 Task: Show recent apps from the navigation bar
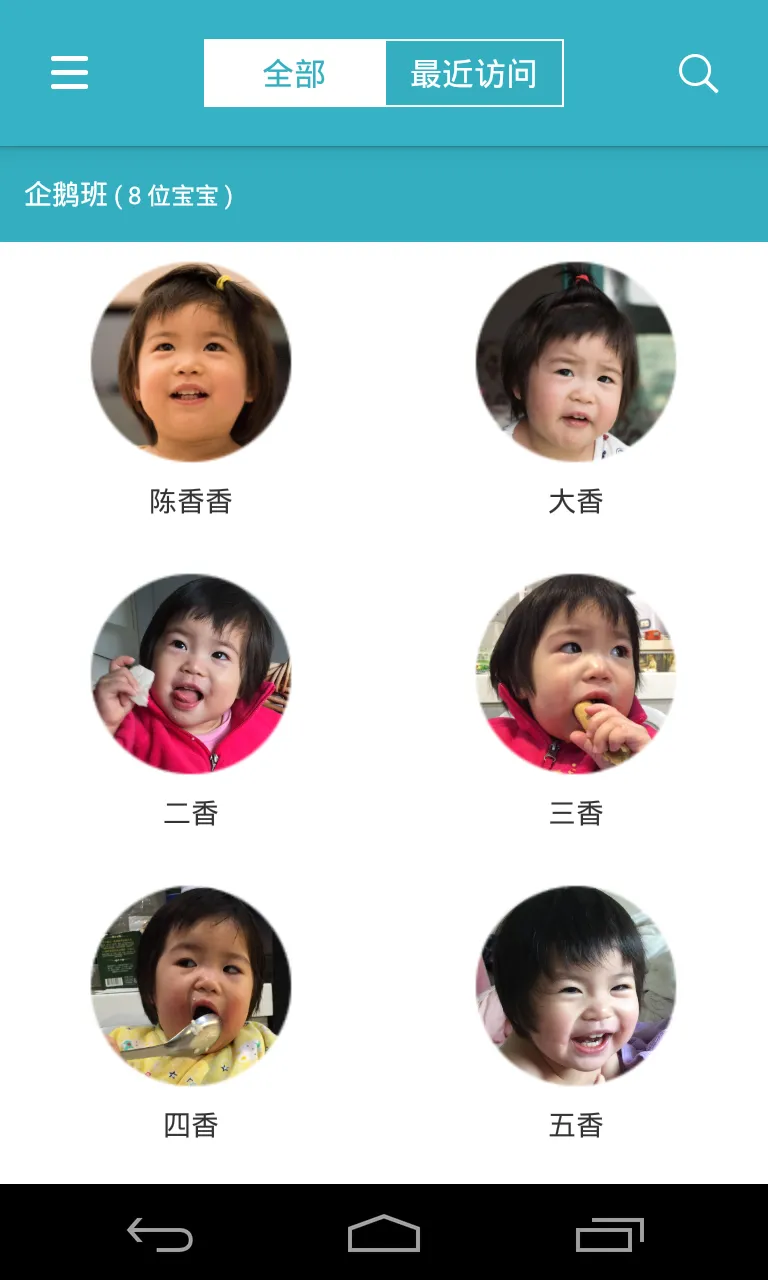(x=609, y=1234)
